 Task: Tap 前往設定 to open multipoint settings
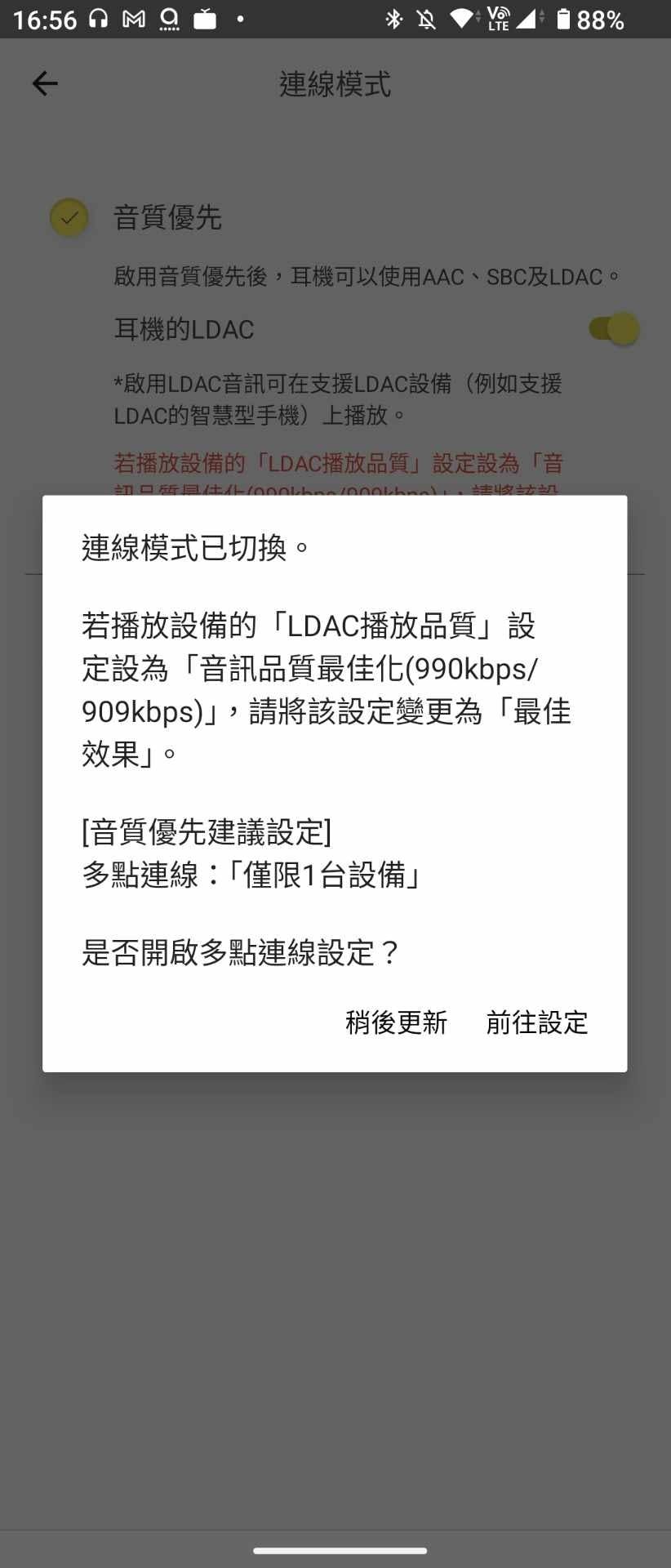(x=536, y=1022)
